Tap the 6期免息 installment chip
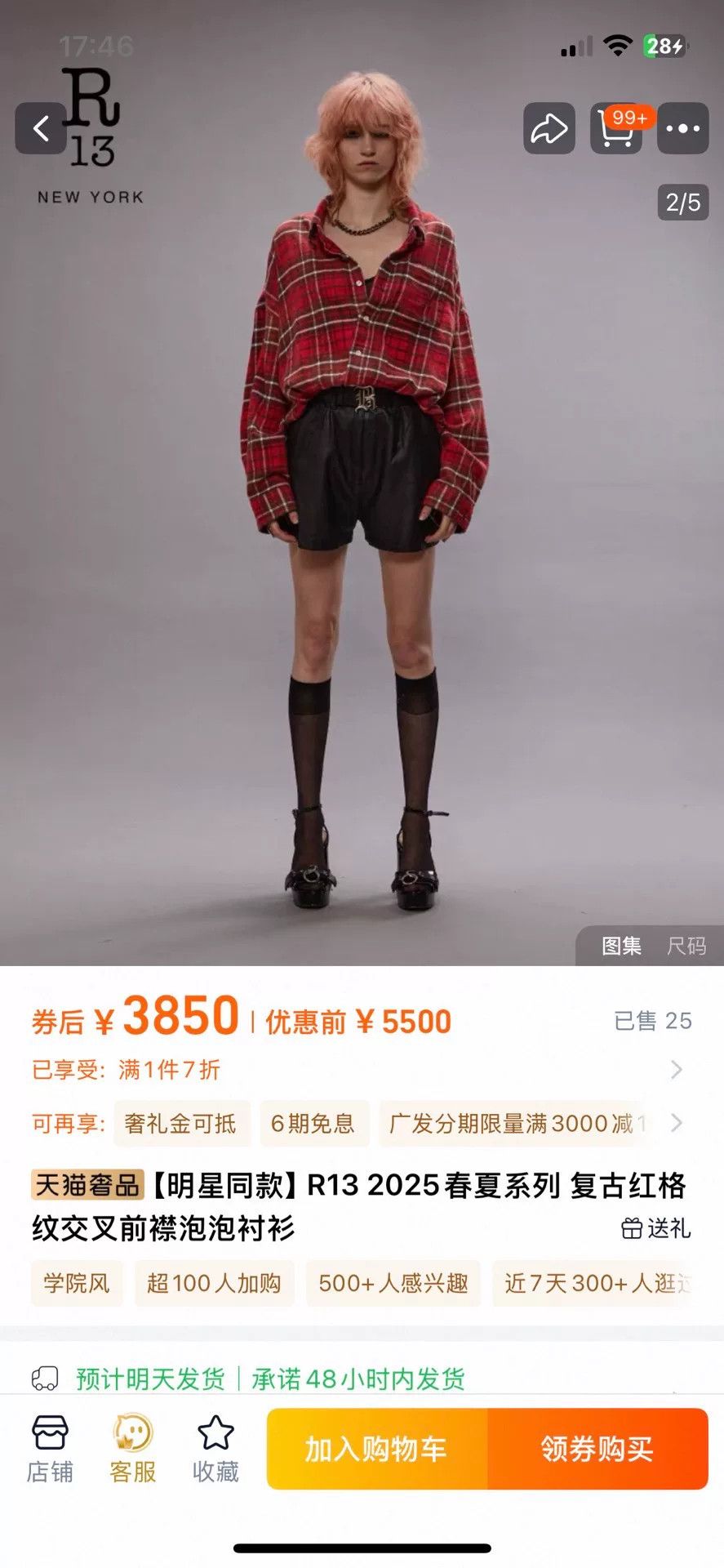Image resolution: width=724 pixels, height=1568 pixels. tap(313, 1124)
